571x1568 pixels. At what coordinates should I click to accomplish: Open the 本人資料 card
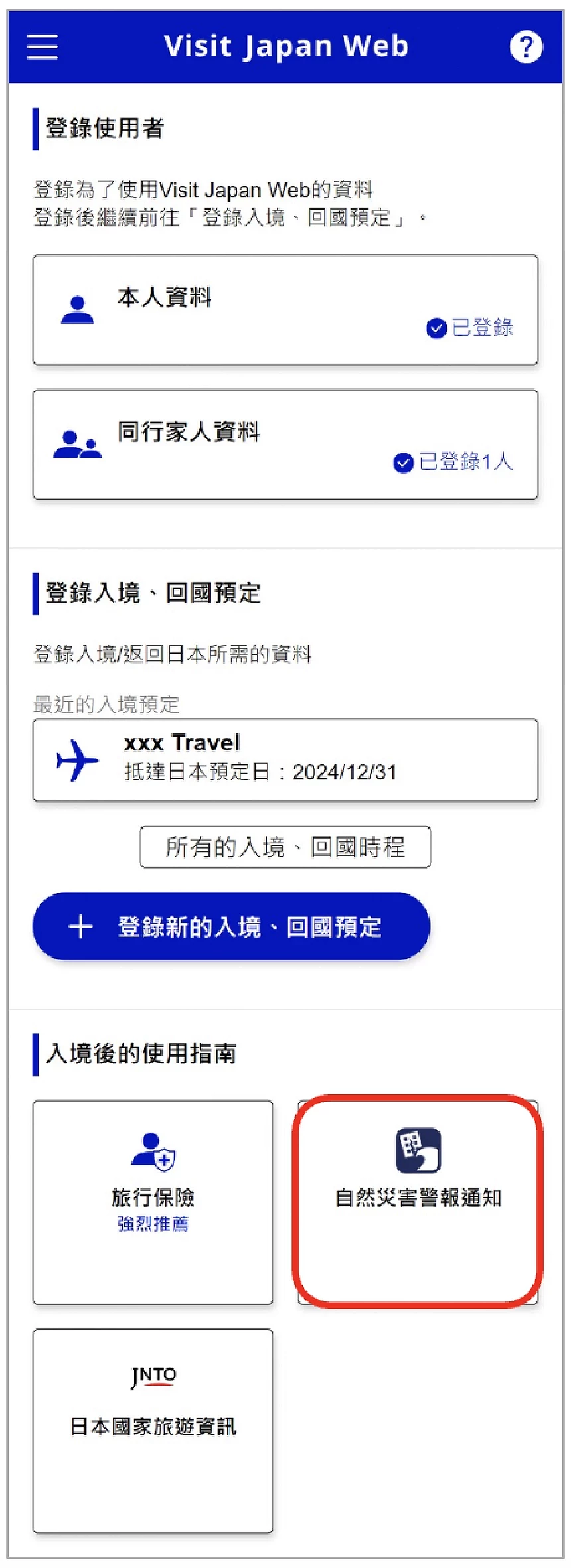285,310
